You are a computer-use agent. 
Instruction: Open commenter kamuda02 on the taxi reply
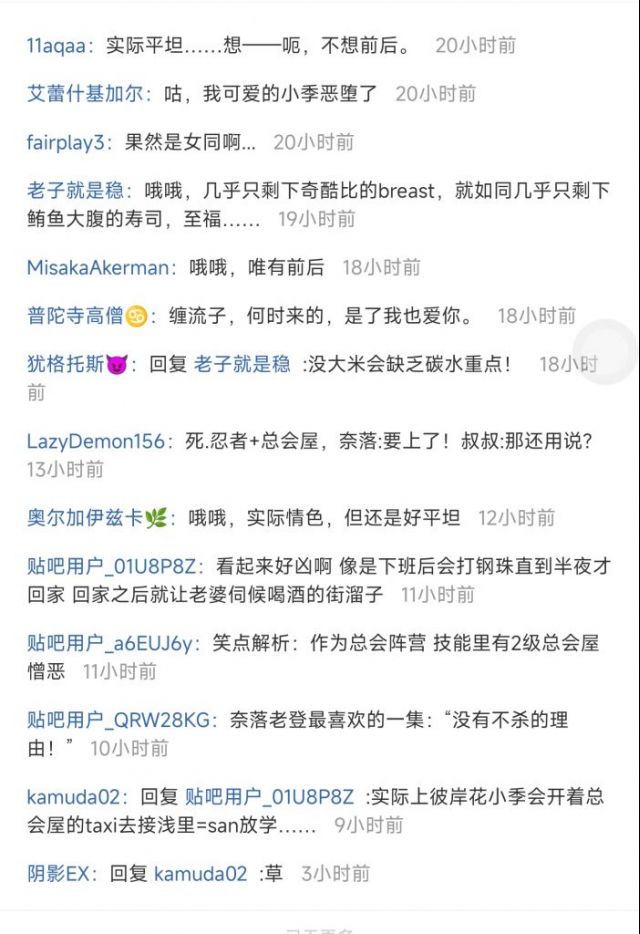pyautogui.click(x=74, y=797)
